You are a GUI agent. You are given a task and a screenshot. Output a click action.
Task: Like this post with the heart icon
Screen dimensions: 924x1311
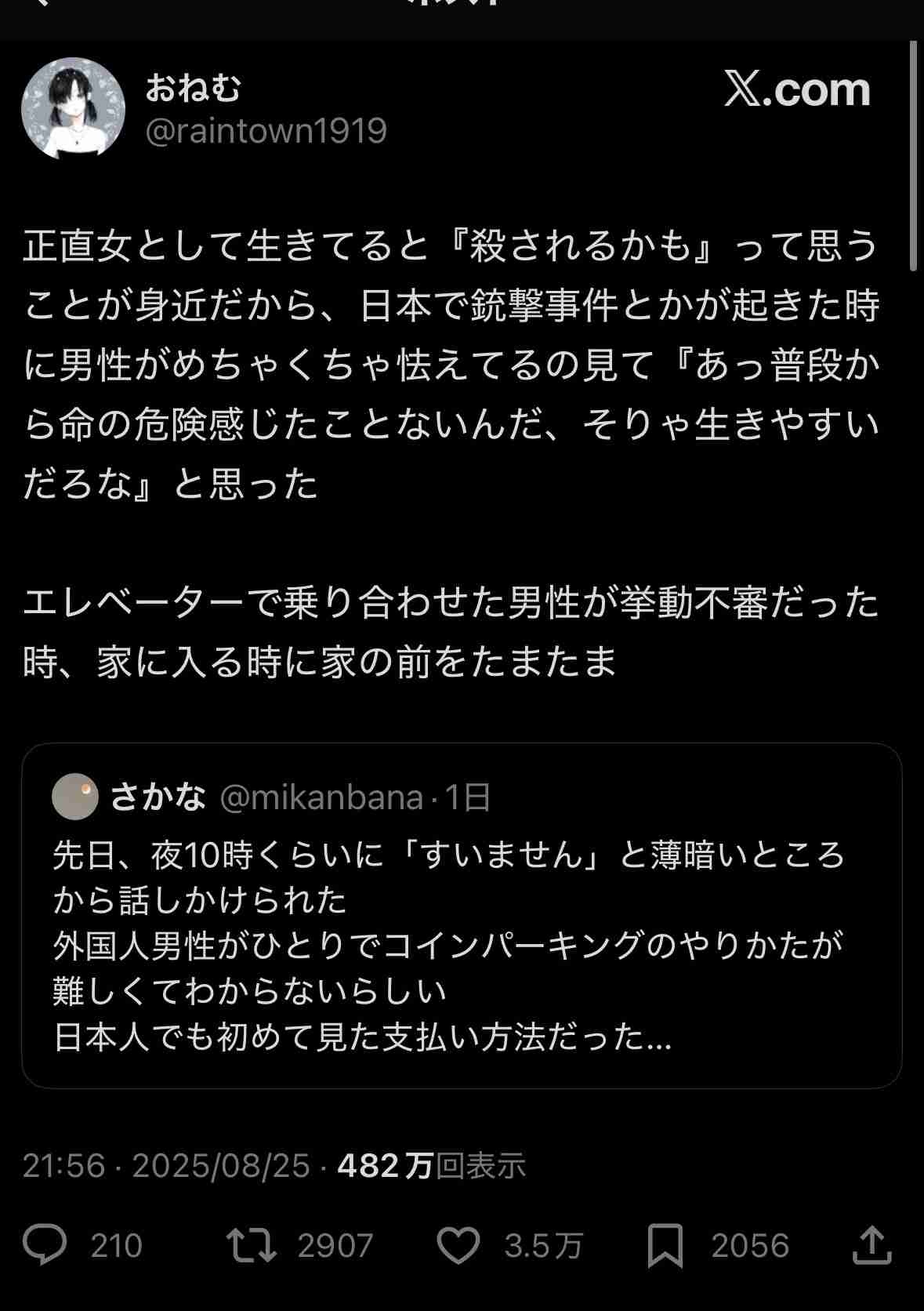coord(458,1245)
